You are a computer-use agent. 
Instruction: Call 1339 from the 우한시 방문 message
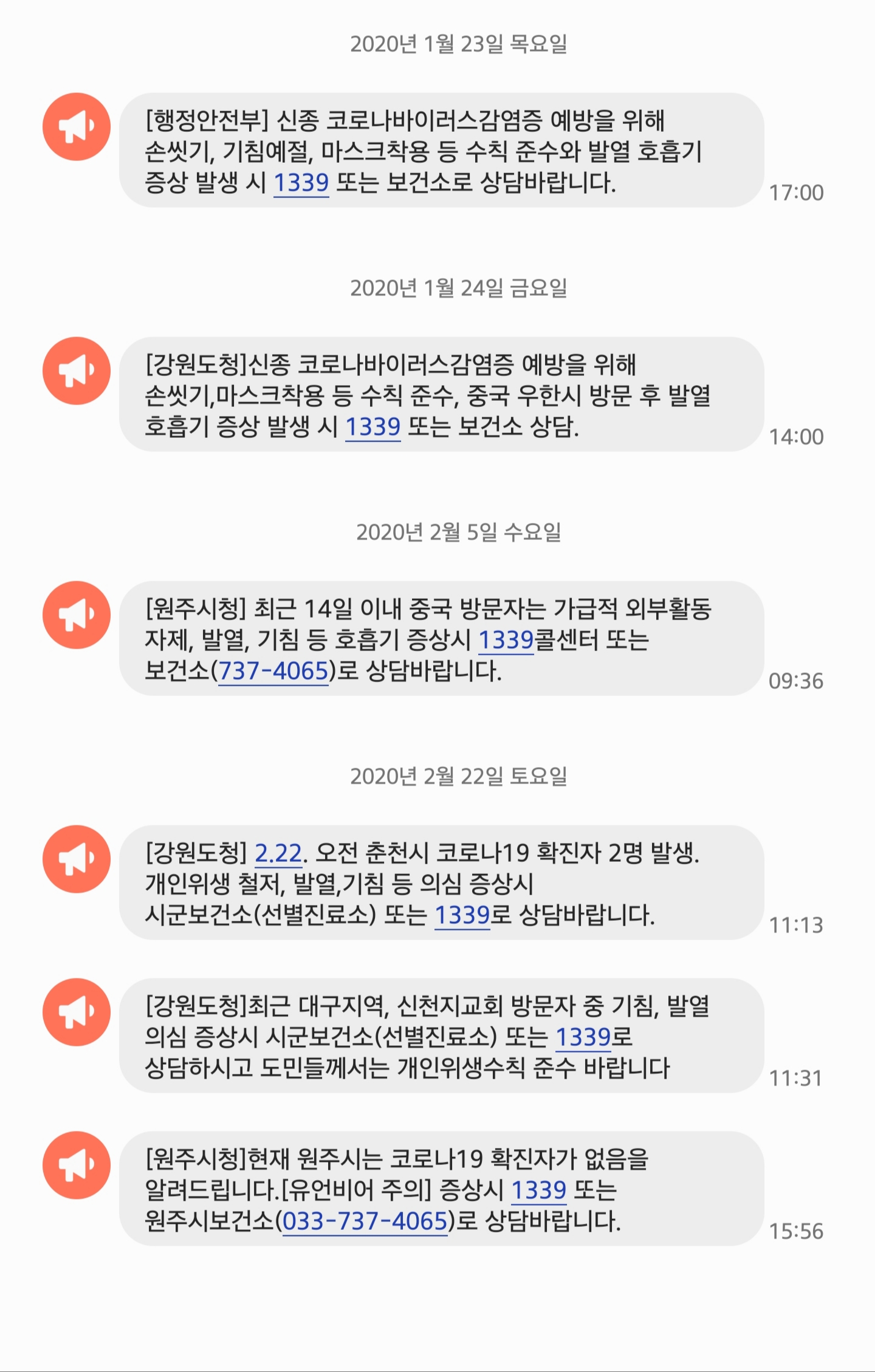[373, 427]
